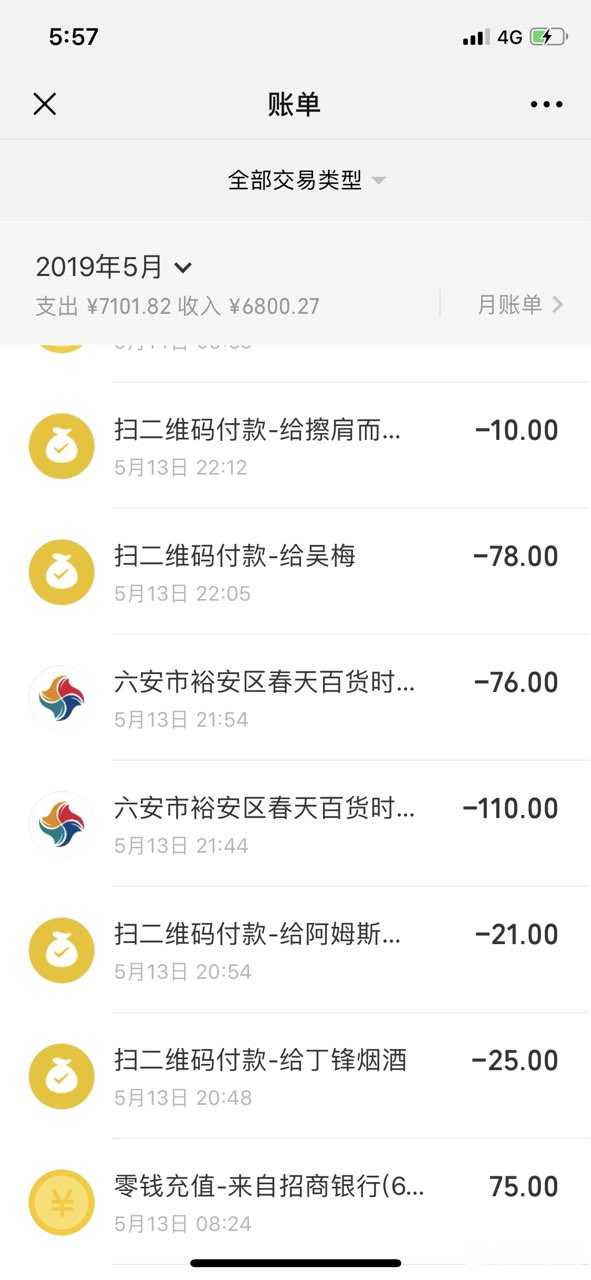
Task: View the 75.00 零钱充值 from 招商银行
Action: (x=295, y=1201)
